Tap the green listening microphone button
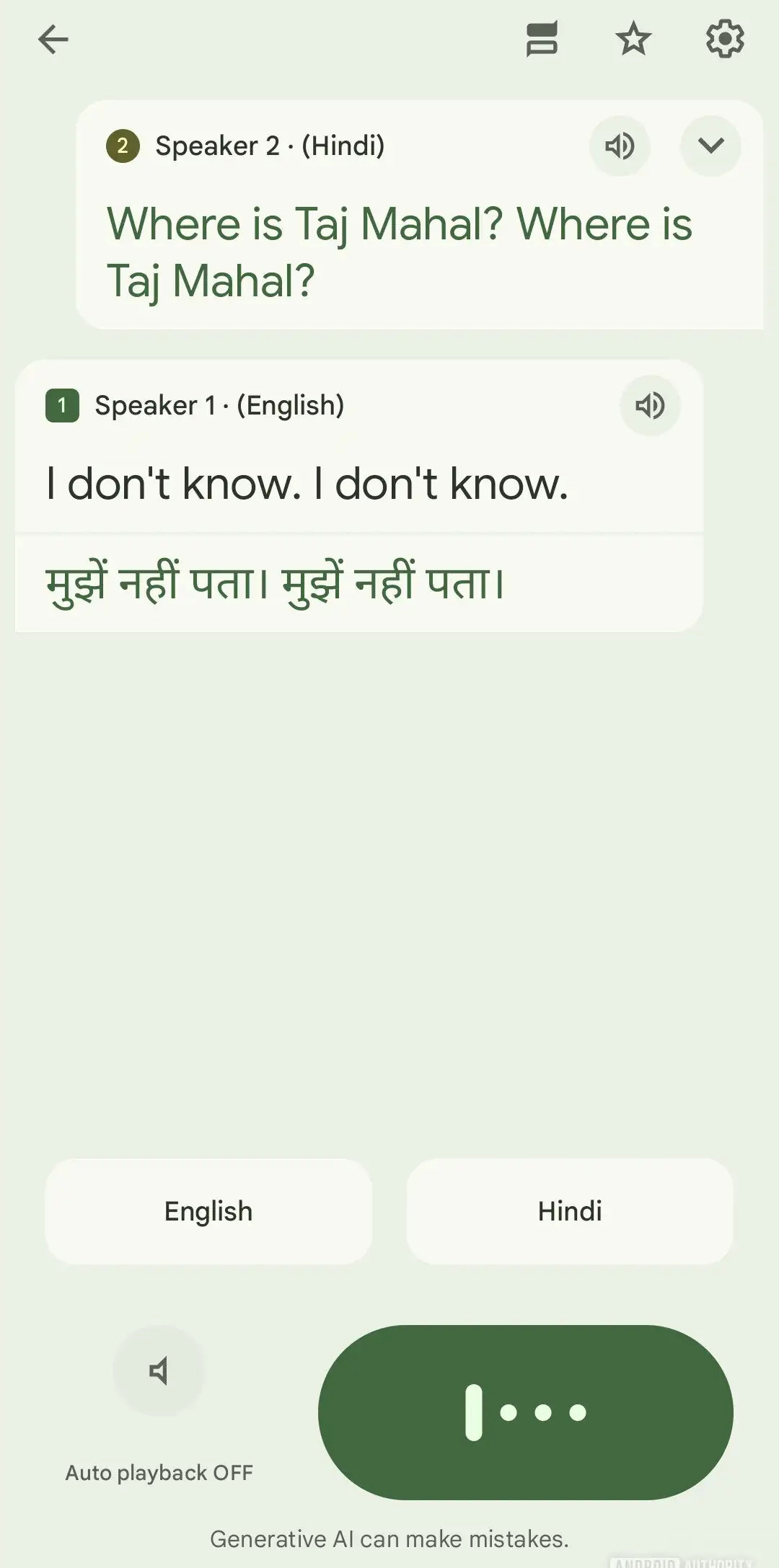The height and width of the screenshot is (1568, 779). [525, 1412]
